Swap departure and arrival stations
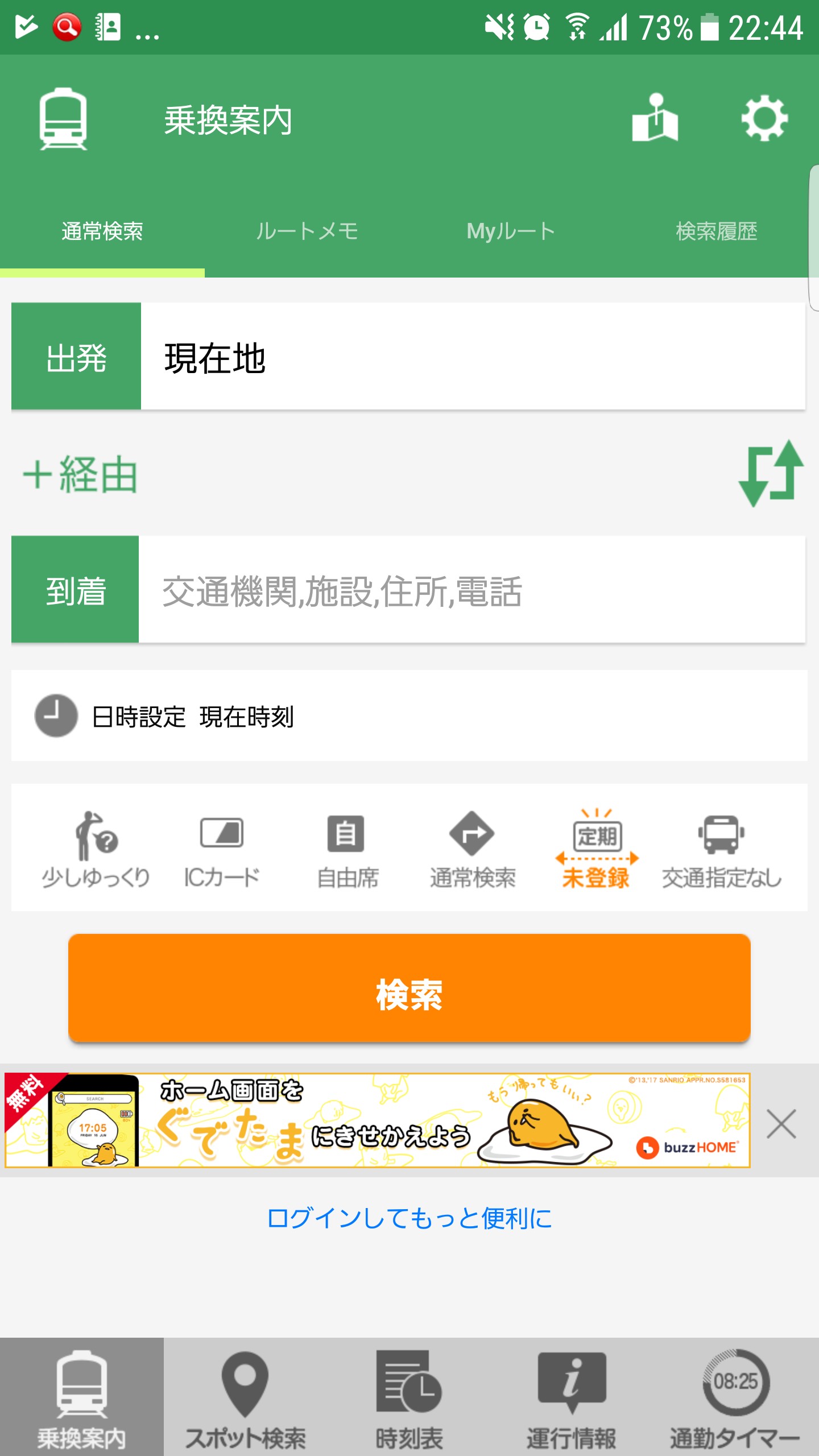This screenshot has height=1456, width=819. coord(771,473)
